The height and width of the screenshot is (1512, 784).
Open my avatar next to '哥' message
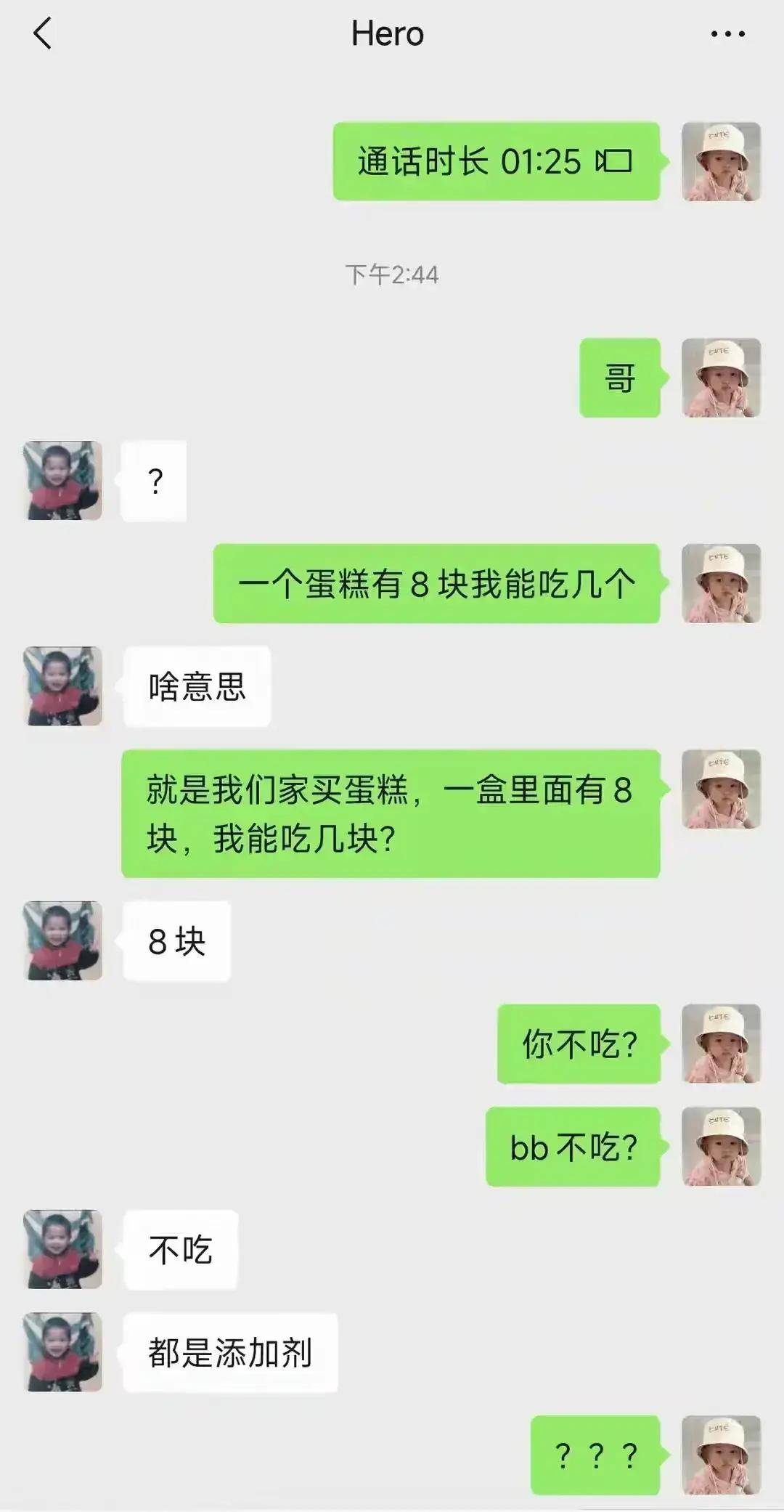721,378
